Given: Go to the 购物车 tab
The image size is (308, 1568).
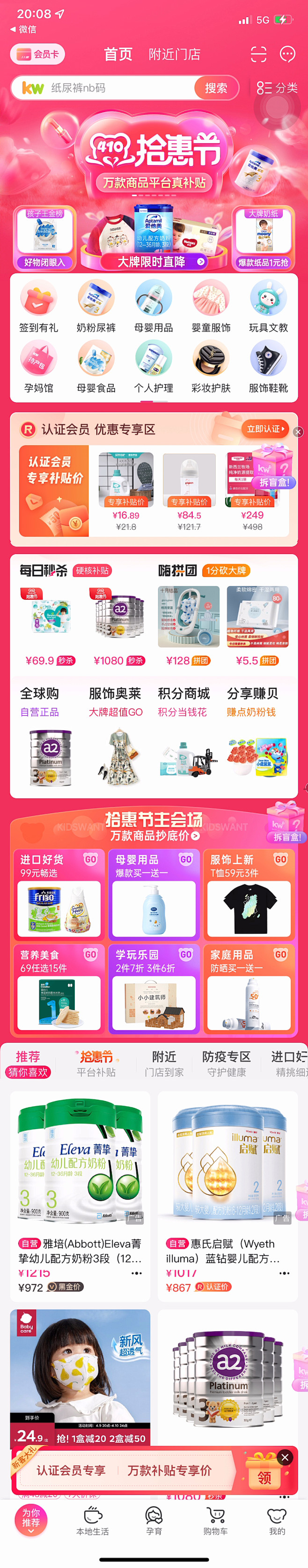Looking at the screenshot, I should (215, 1521).
